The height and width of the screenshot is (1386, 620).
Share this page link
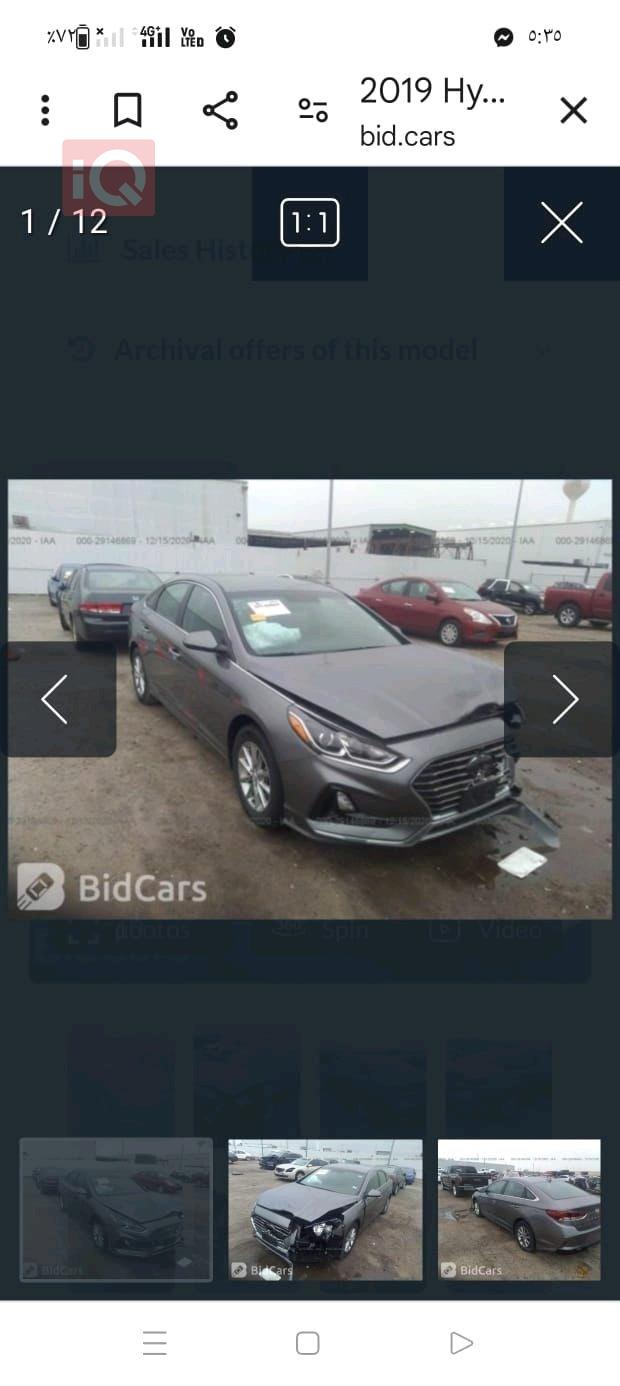pyautogui.click(x=220, y=110)
